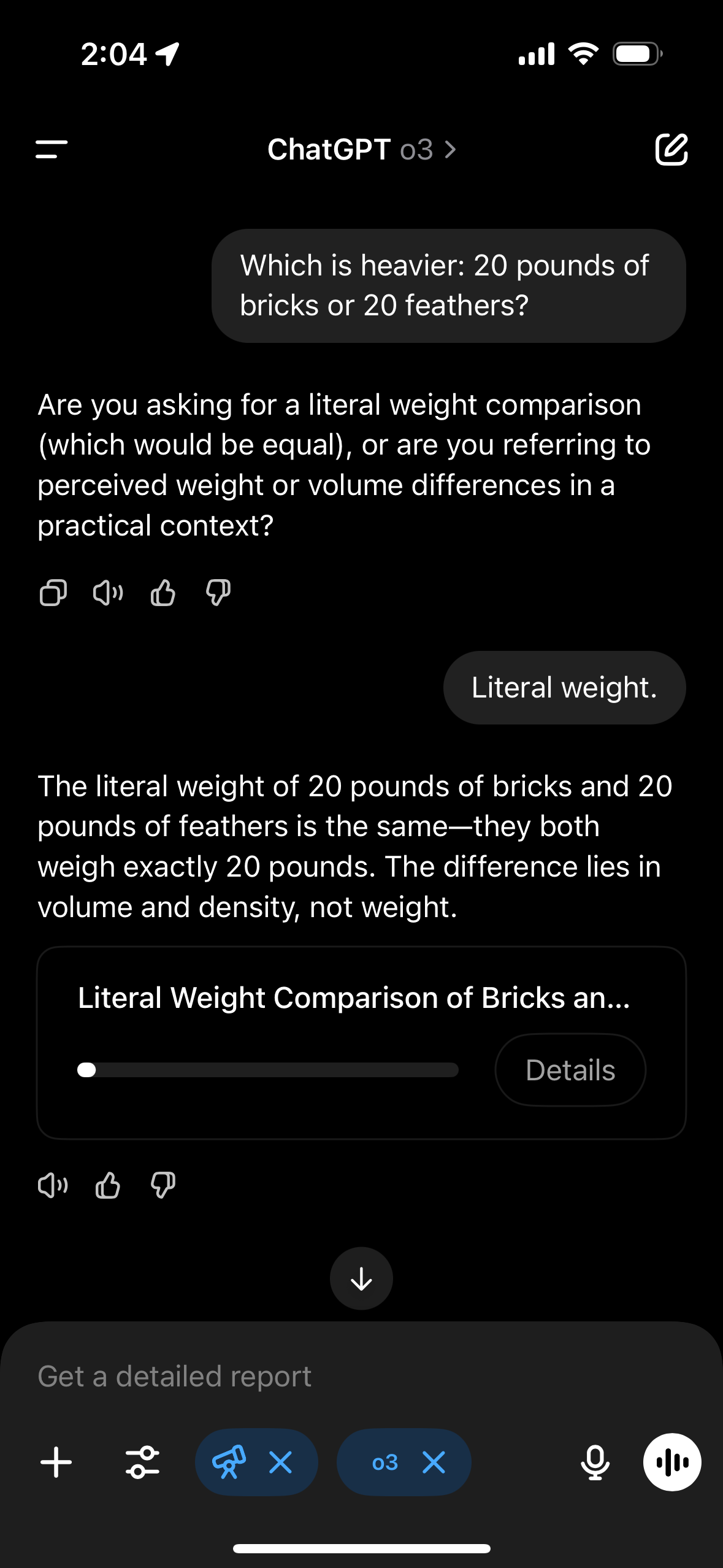Screen dimensions: 723x1568
Task: Open Details of the research task card
Action: pyautogui.click(x=570, y=1070)
